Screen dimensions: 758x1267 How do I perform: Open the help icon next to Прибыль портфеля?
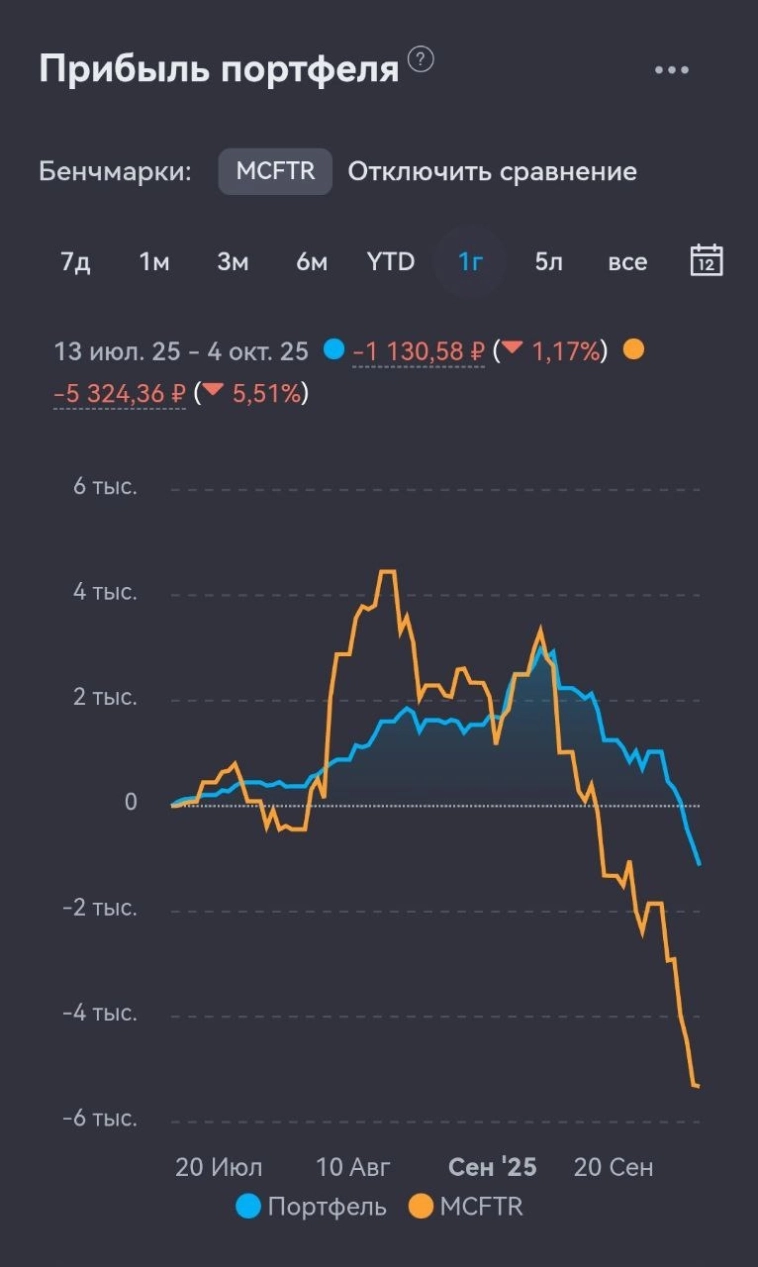point(421,62)
